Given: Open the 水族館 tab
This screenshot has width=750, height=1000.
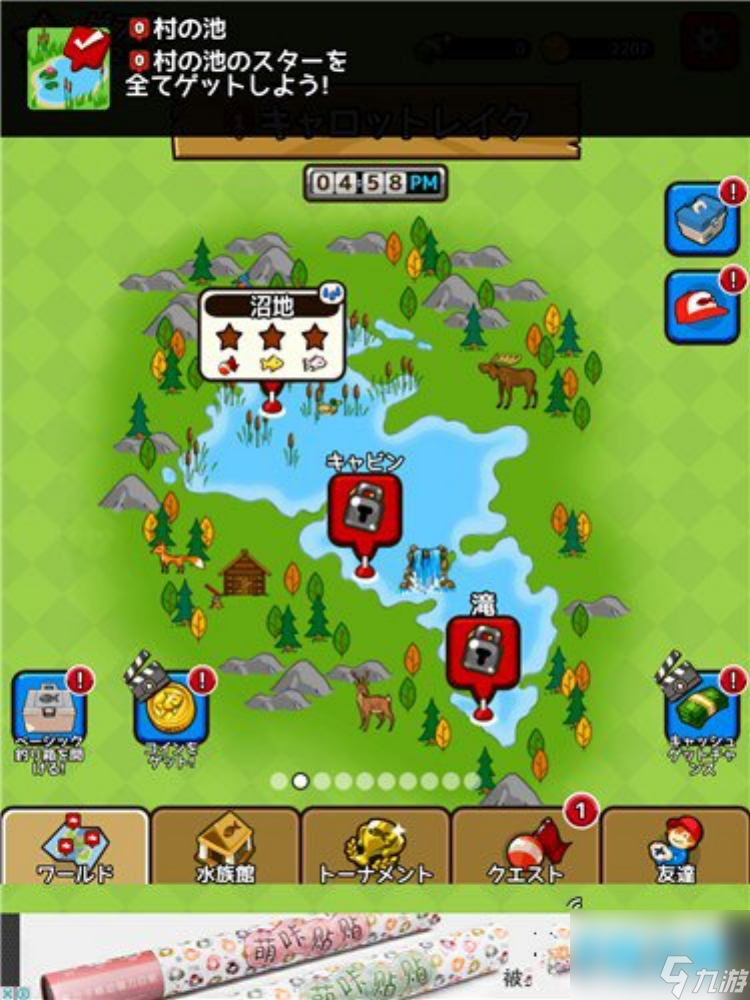Looking at the screenshot, I should click(x=225, y=848).
